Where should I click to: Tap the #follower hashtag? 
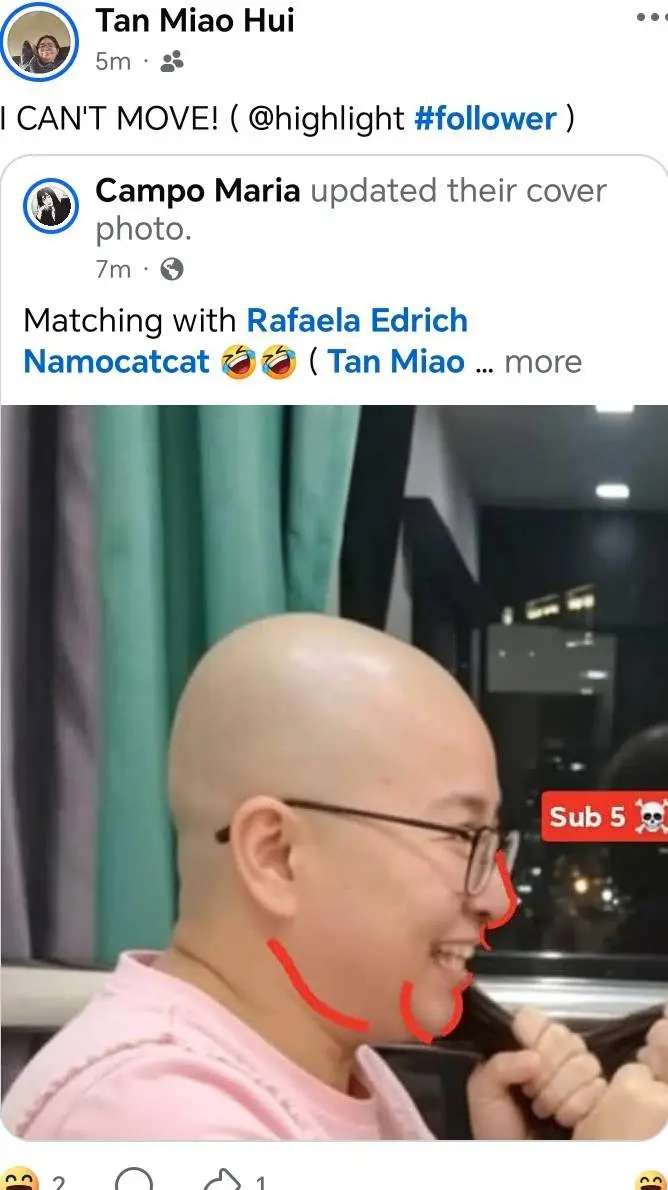pyautogui.click(x=486, y=119)
